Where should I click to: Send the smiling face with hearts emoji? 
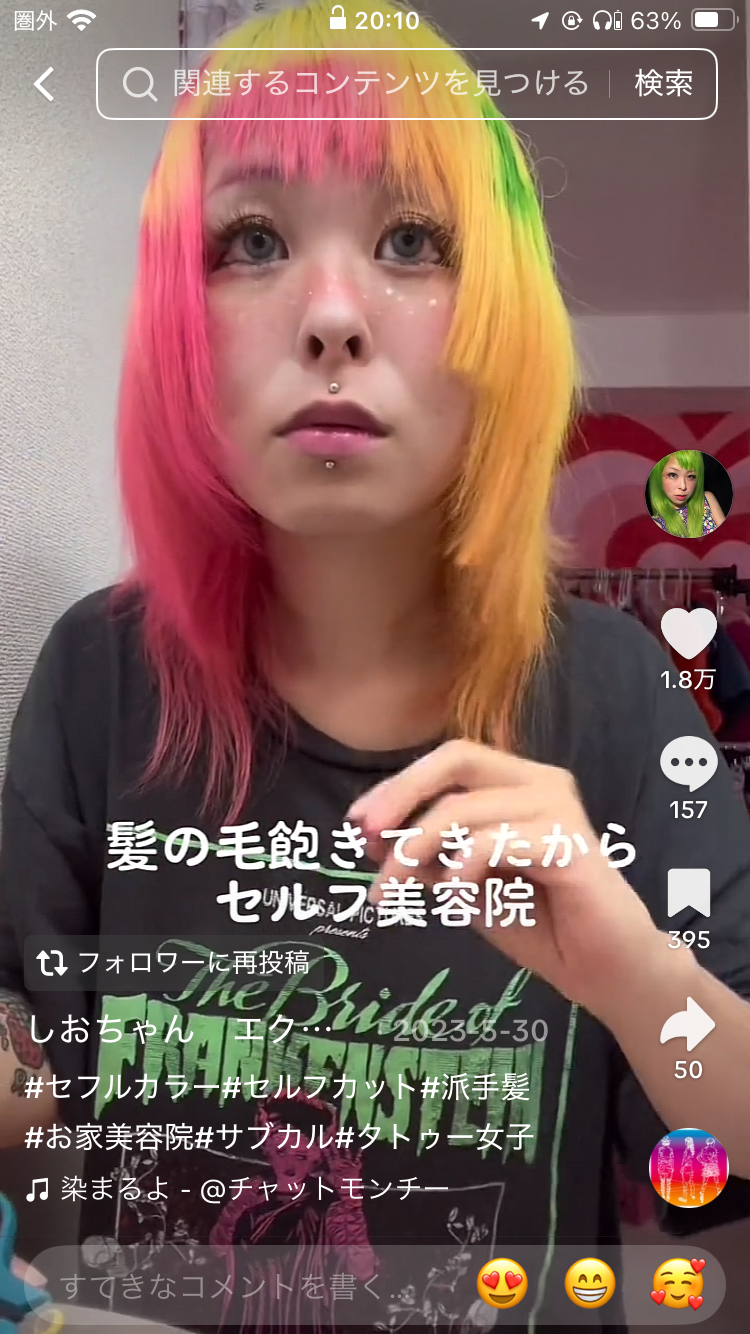(x=678, y=1284)
